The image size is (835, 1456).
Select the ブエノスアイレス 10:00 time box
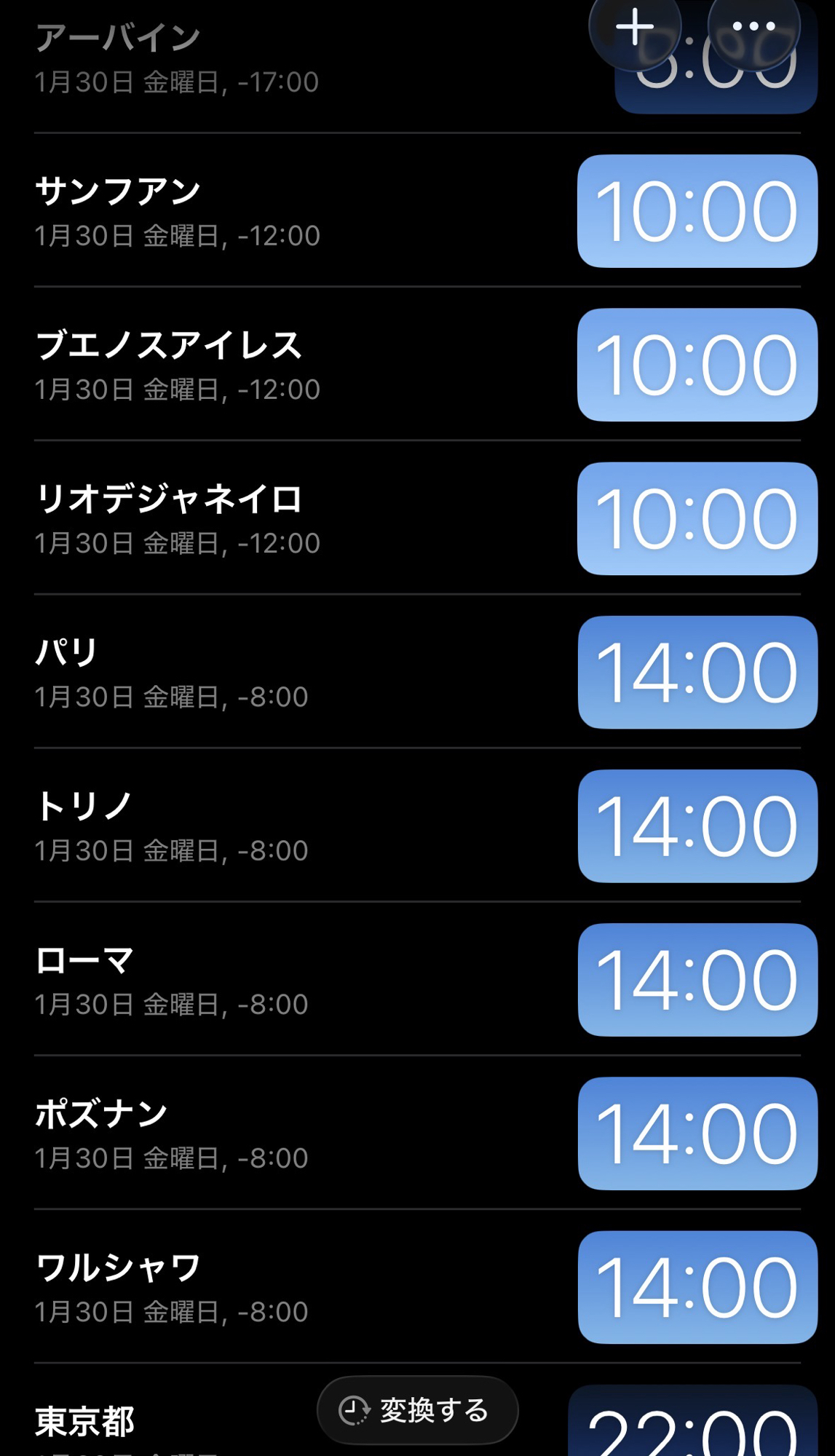[697, 365]
